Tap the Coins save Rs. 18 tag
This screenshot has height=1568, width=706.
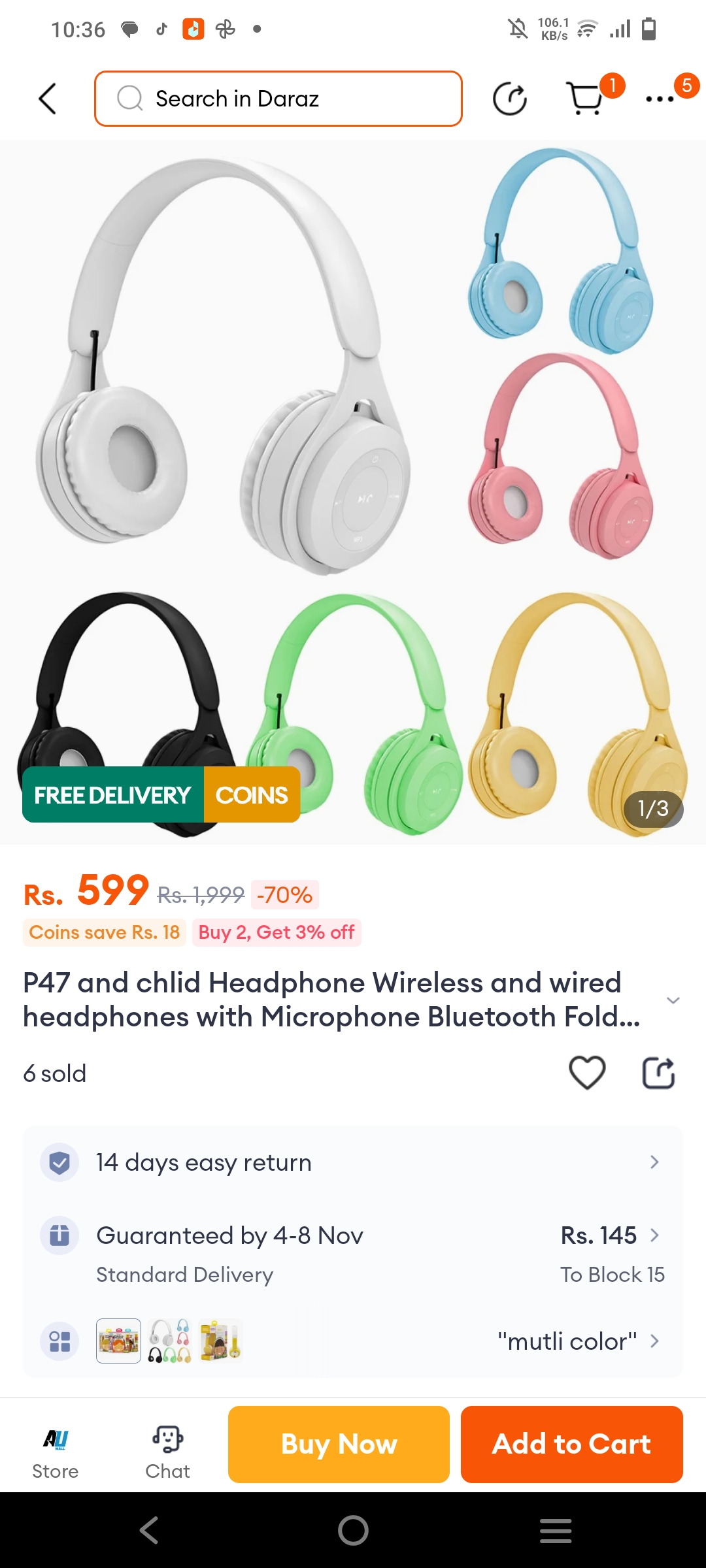click(x=105, y=932)
